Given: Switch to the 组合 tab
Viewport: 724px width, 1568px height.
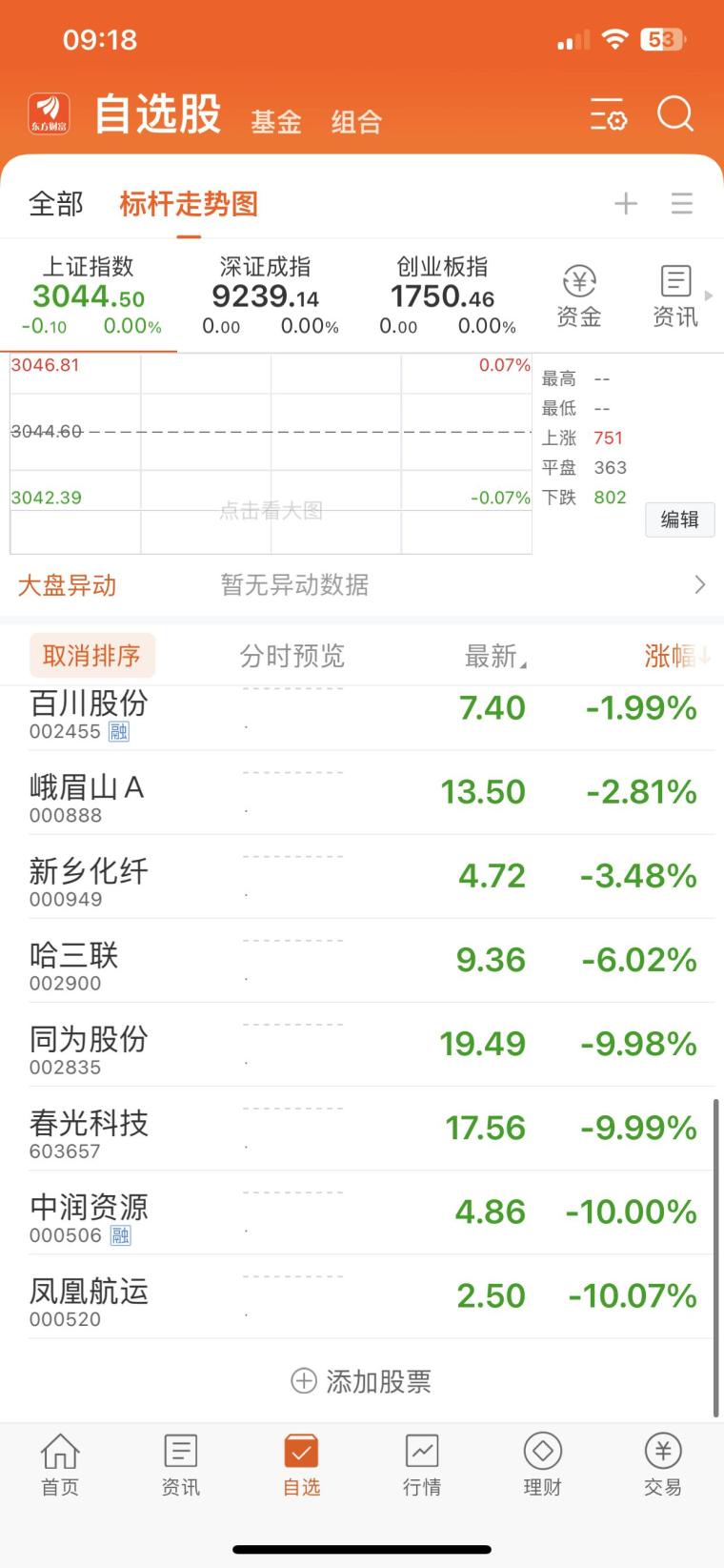Looking at the screenshot, I should click(x=356, y=121).
